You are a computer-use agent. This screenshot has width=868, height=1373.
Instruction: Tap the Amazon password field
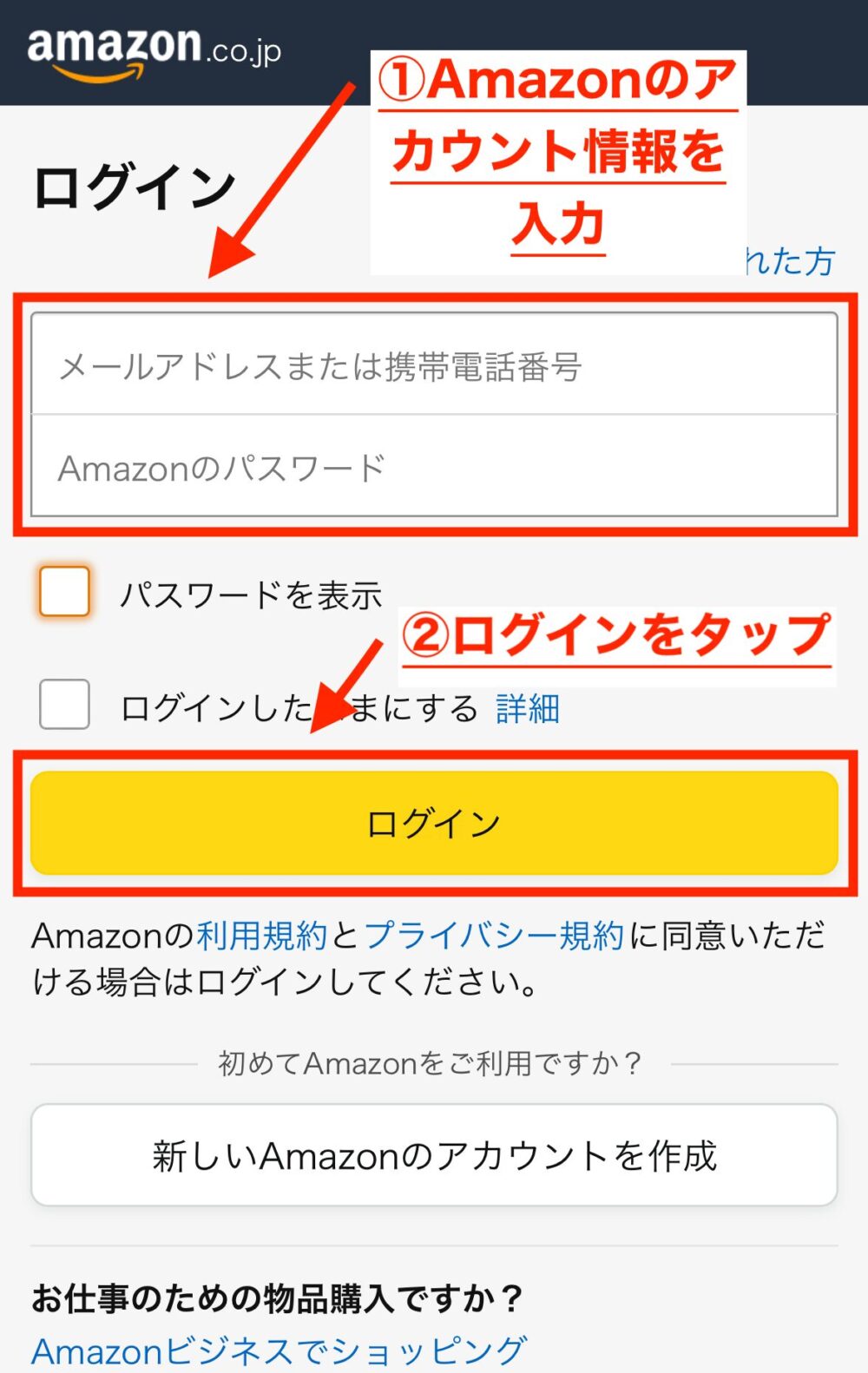pyautogui.click(x=434, y=467)
